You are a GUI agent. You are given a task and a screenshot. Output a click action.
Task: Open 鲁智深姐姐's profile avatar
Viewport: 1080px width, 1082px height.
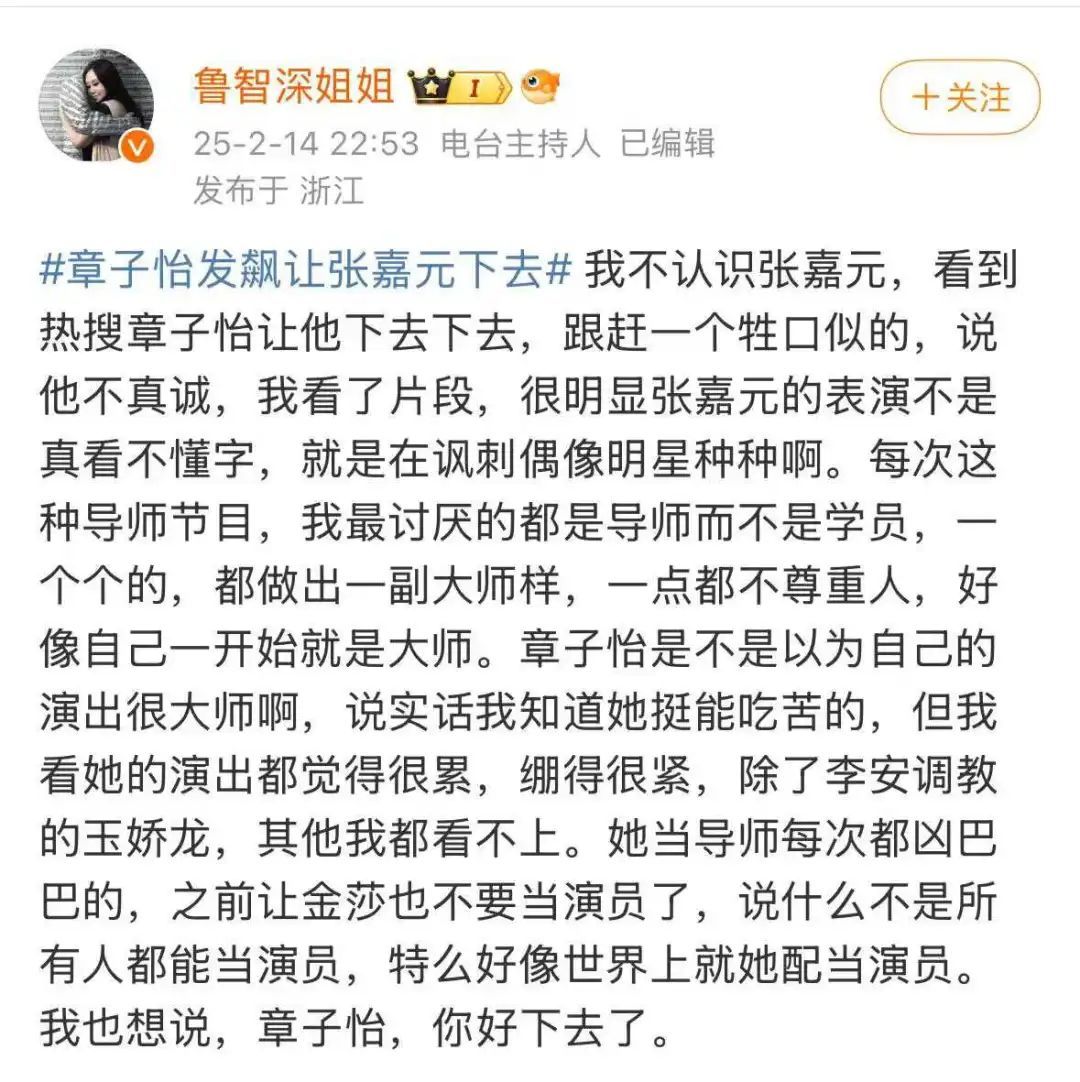97,104
